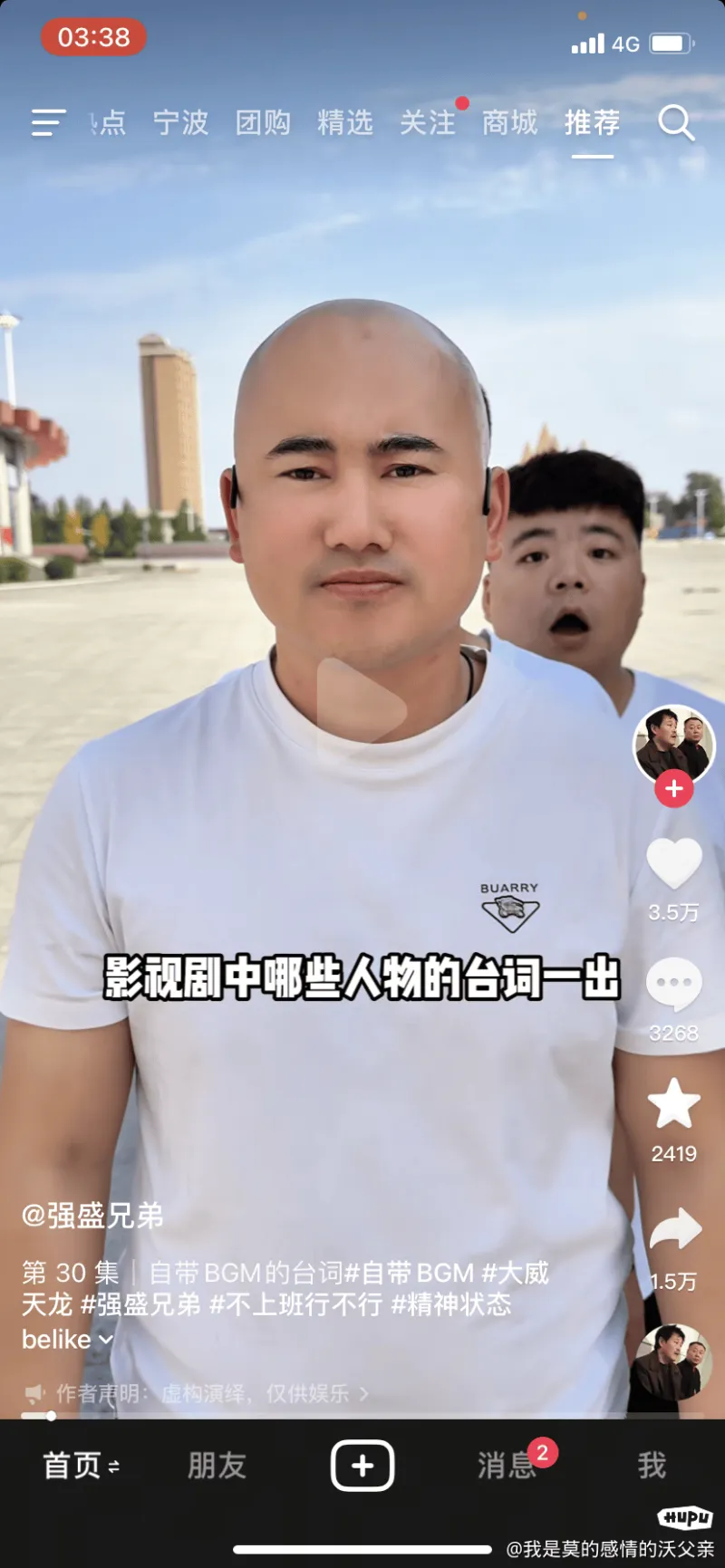This screenshot has width=725, height=1568.
Task: Switch to the 宁波 tab
Action: point(180,122)
